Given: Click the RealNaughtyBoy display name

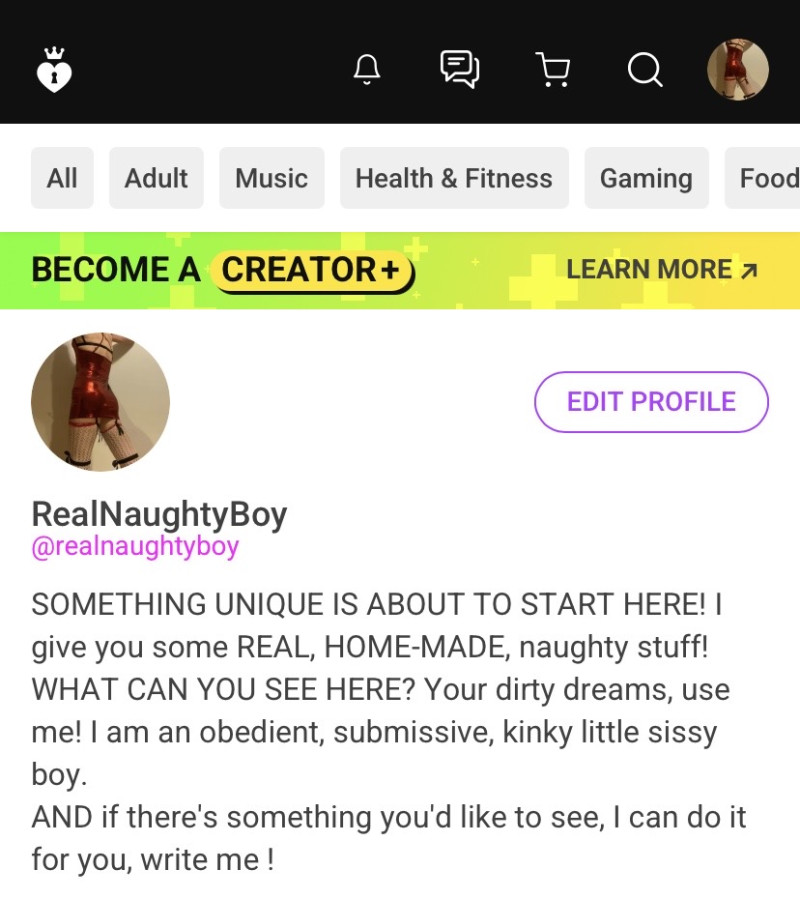Looking at the screenshot, I should tap(158, 513).
